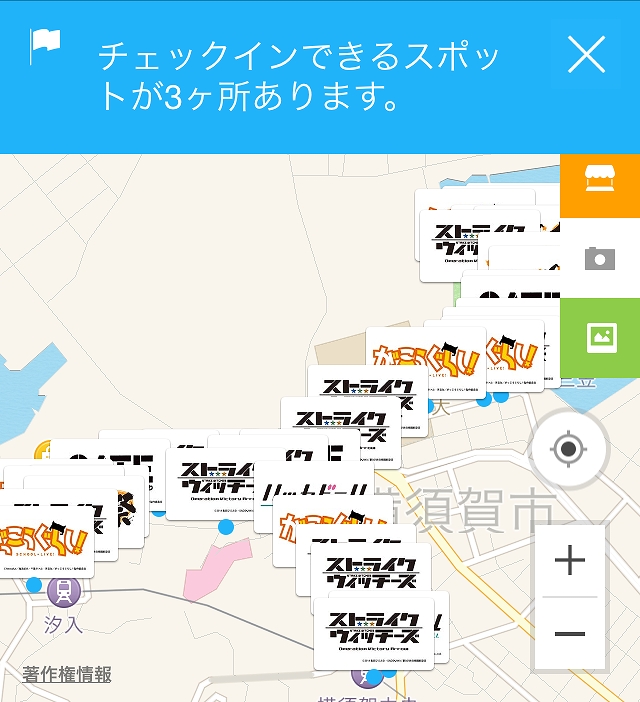Image resolution: width=640 pixels, height=702 pixels.
Task: Dismiss the check-in spots banner
Action: point(586,54)
